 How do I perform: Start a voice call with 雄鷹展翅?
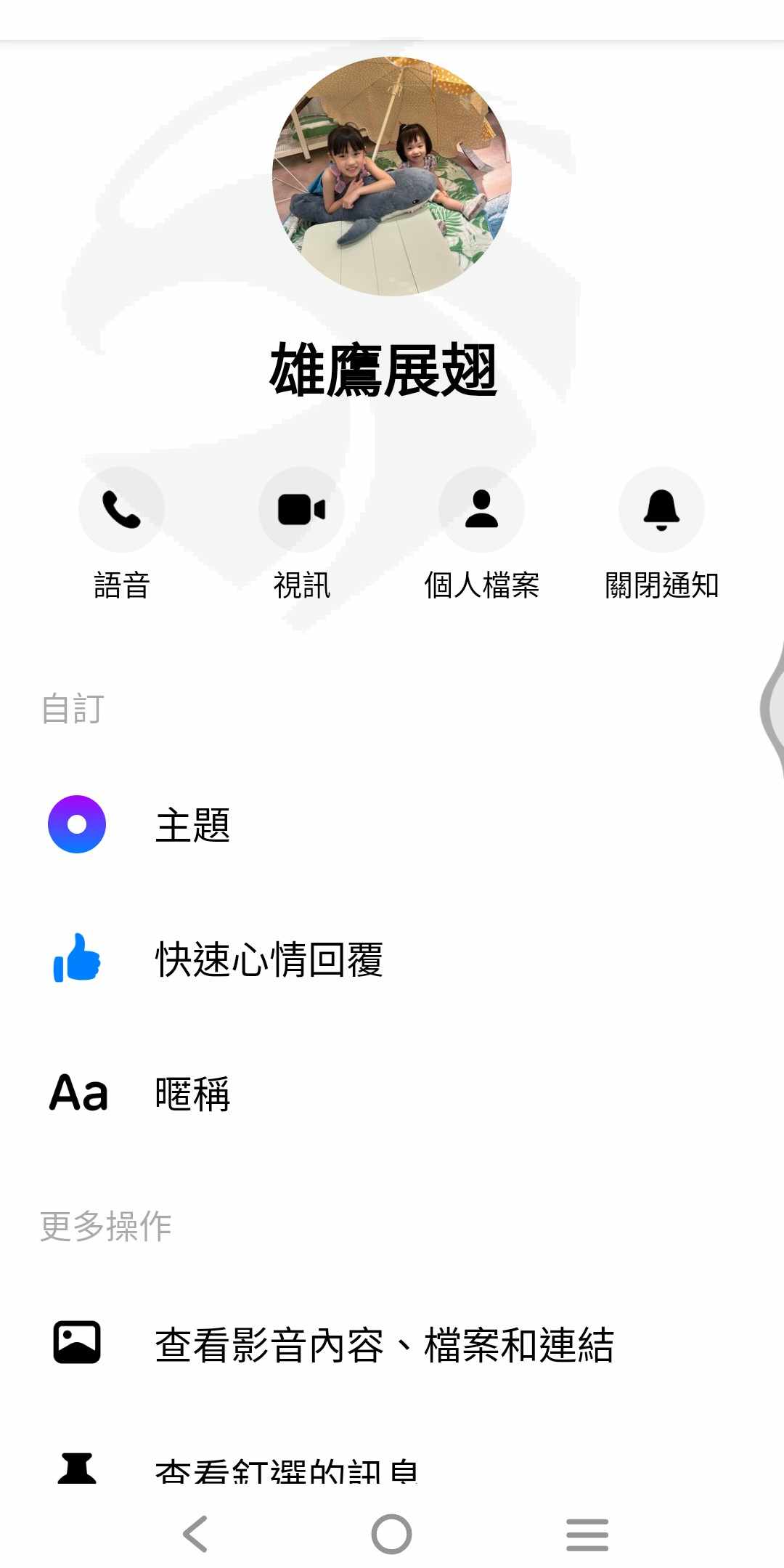click(121, 509)
